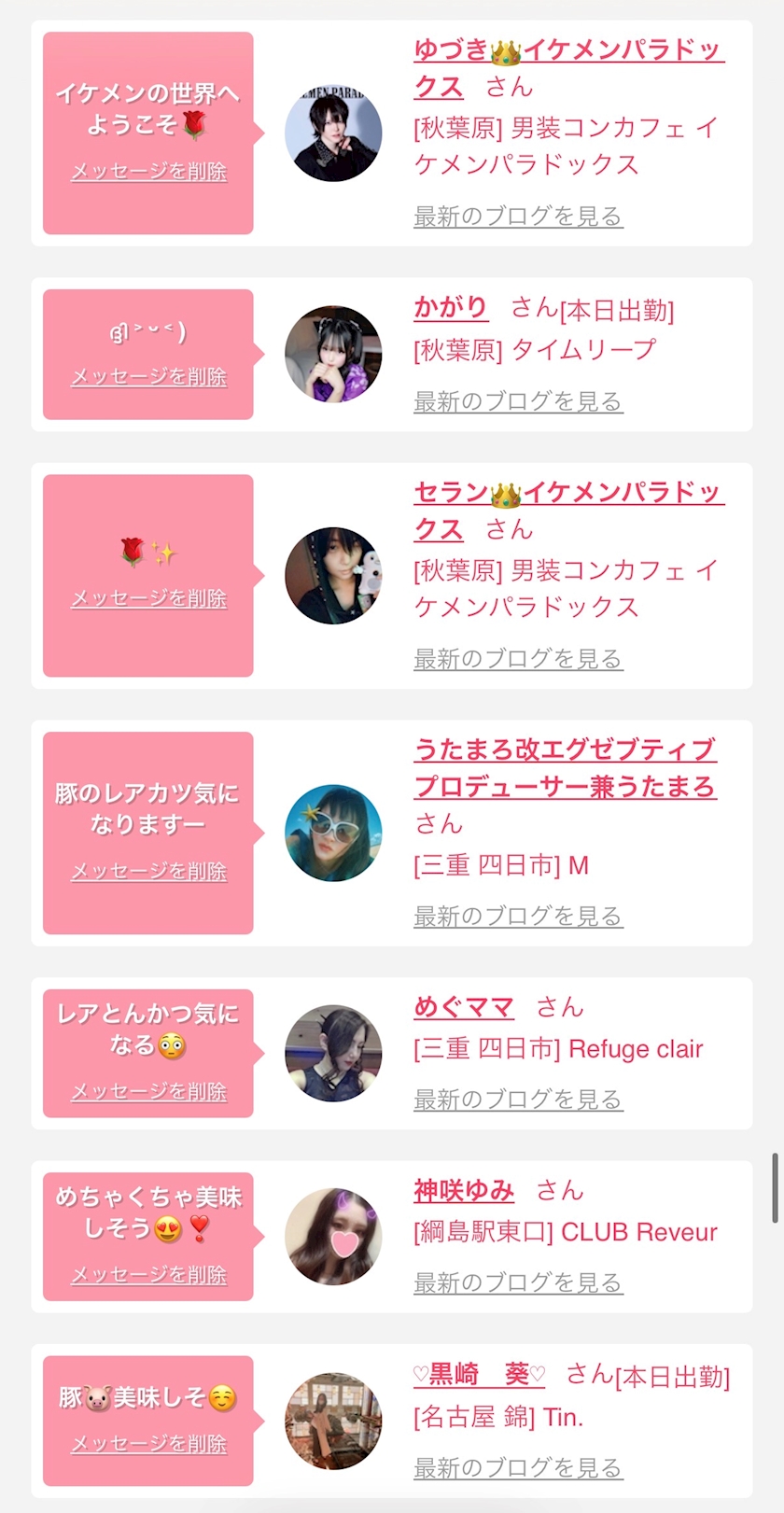The width and height of the screenshot is (784, 1513).
Task: View かがり's latest blog
Action: [x=518, y=401]
